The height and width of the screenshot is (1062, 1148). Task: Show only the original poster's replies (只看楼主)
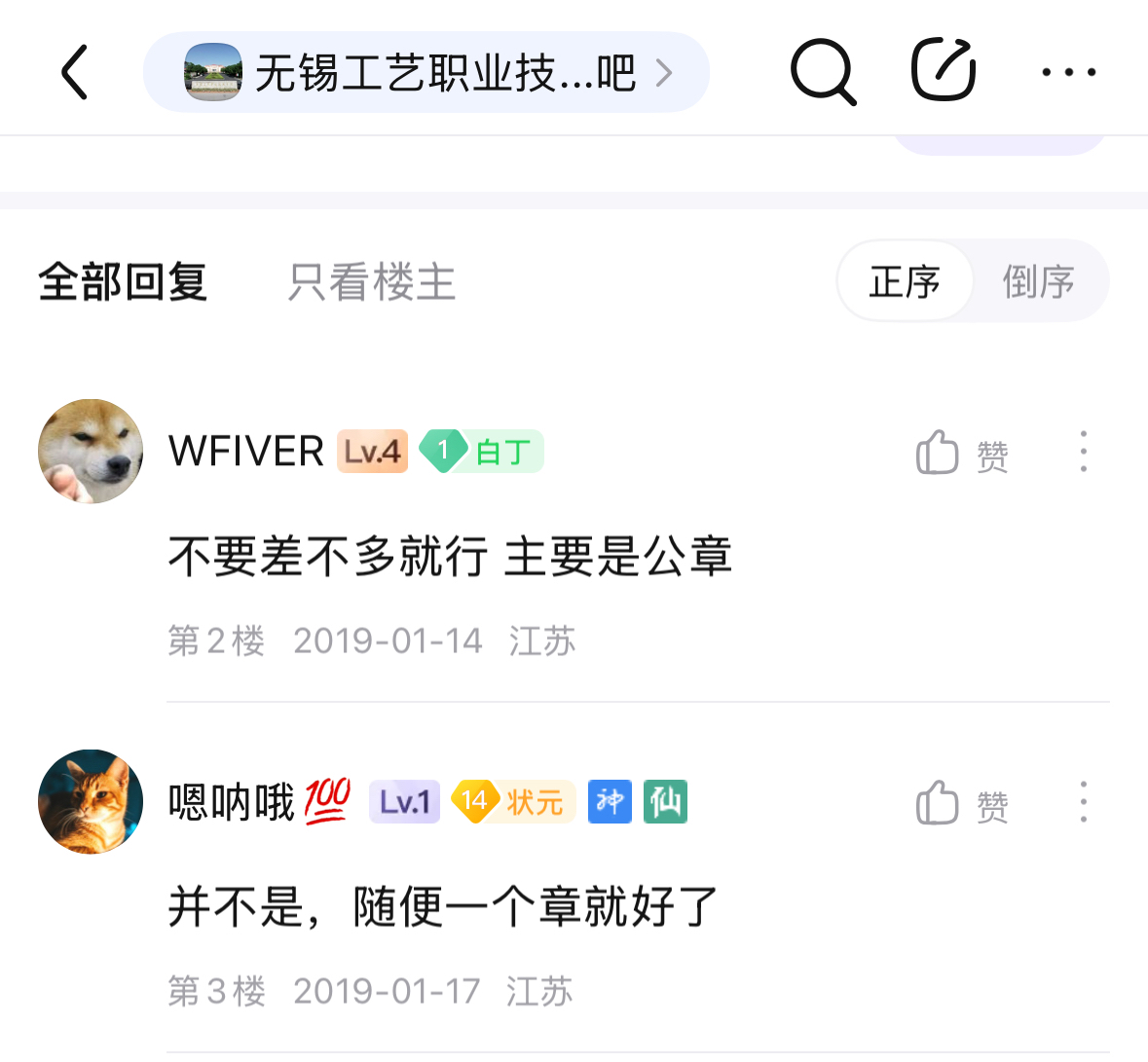point(372,282)
